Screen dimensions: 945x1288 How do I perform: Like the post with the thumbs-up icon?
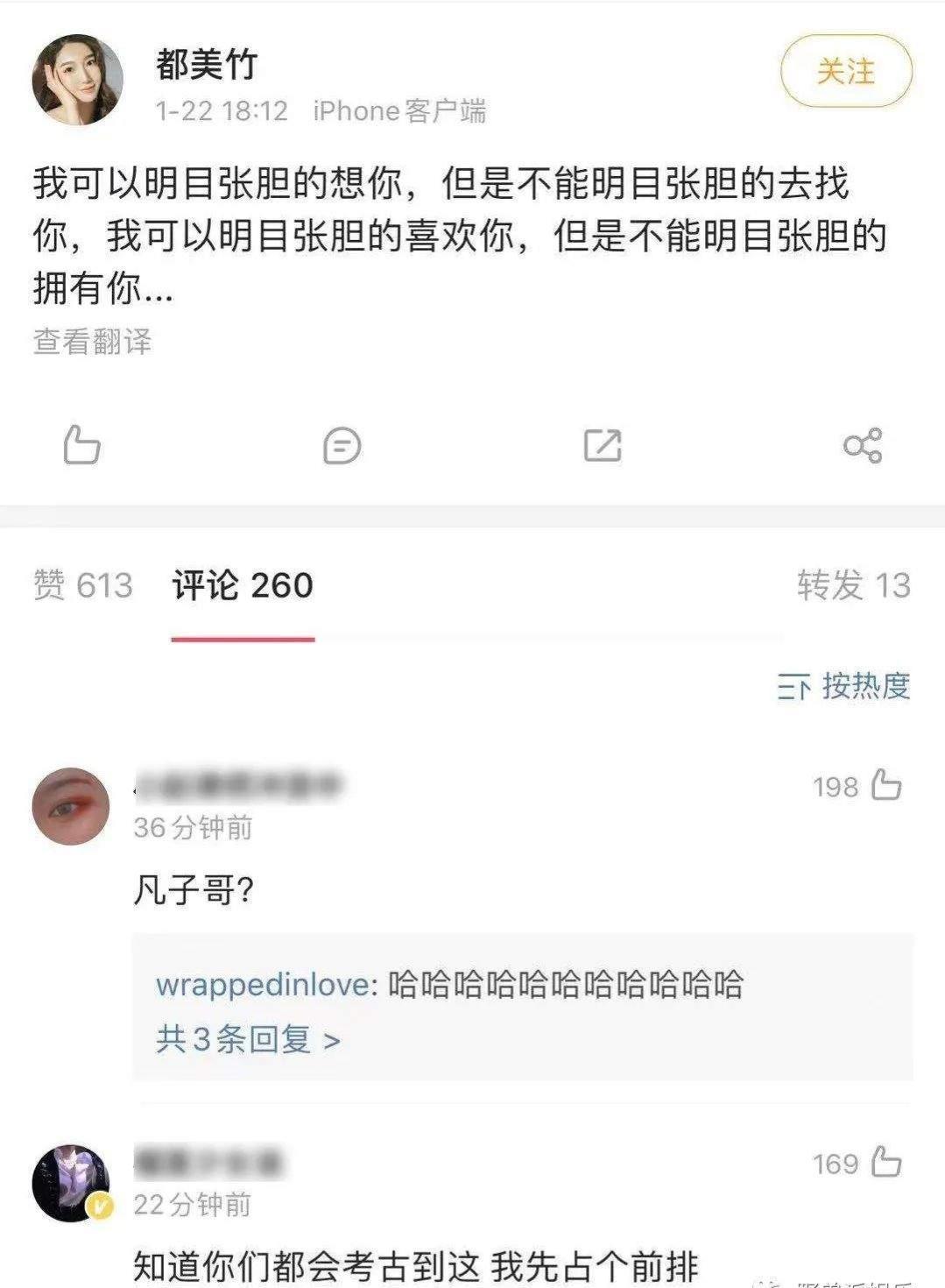(x=81, y=445)
